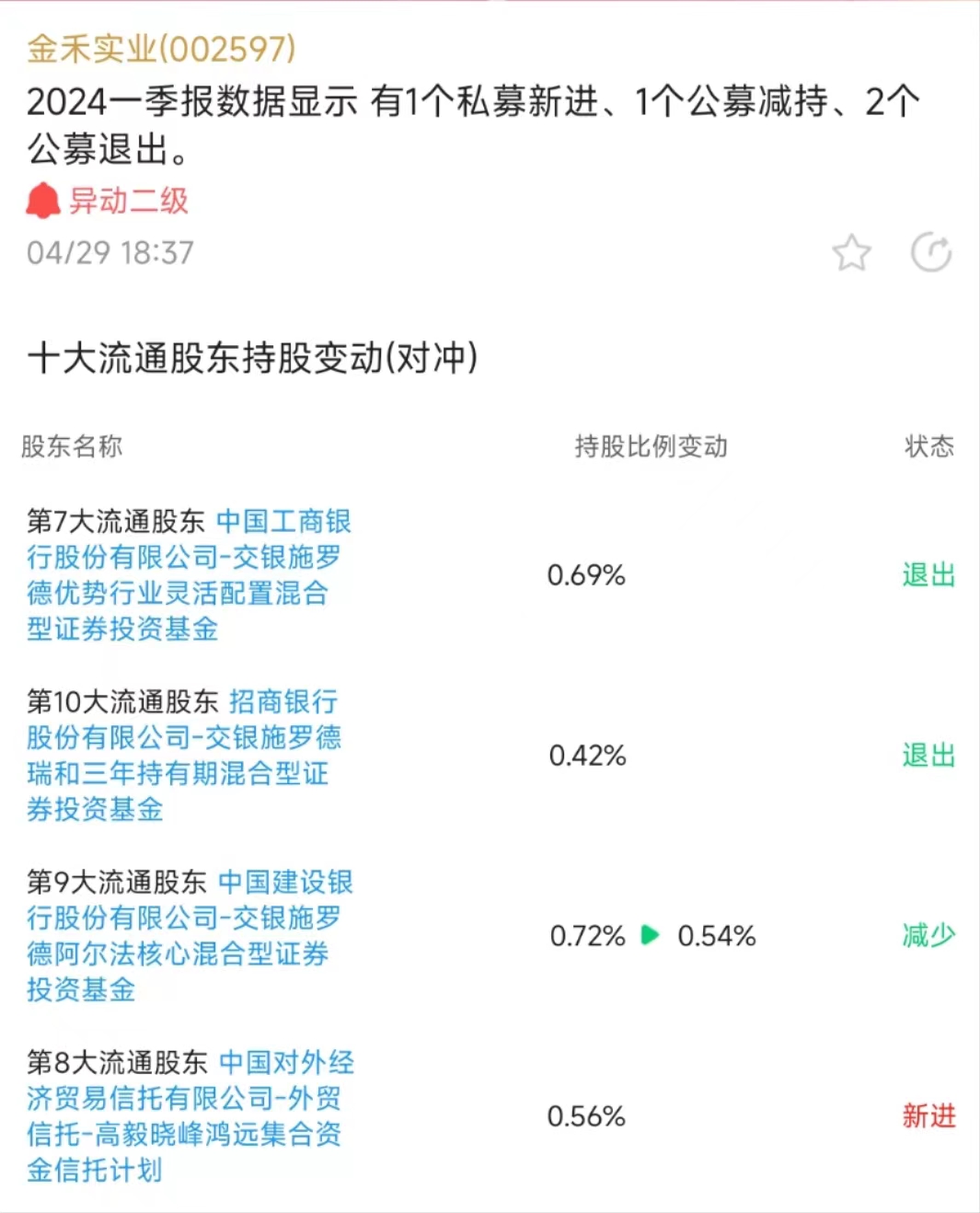Select the 减少 status label
The height and width of the screenshot is (1213, 980).
(928, 934)
